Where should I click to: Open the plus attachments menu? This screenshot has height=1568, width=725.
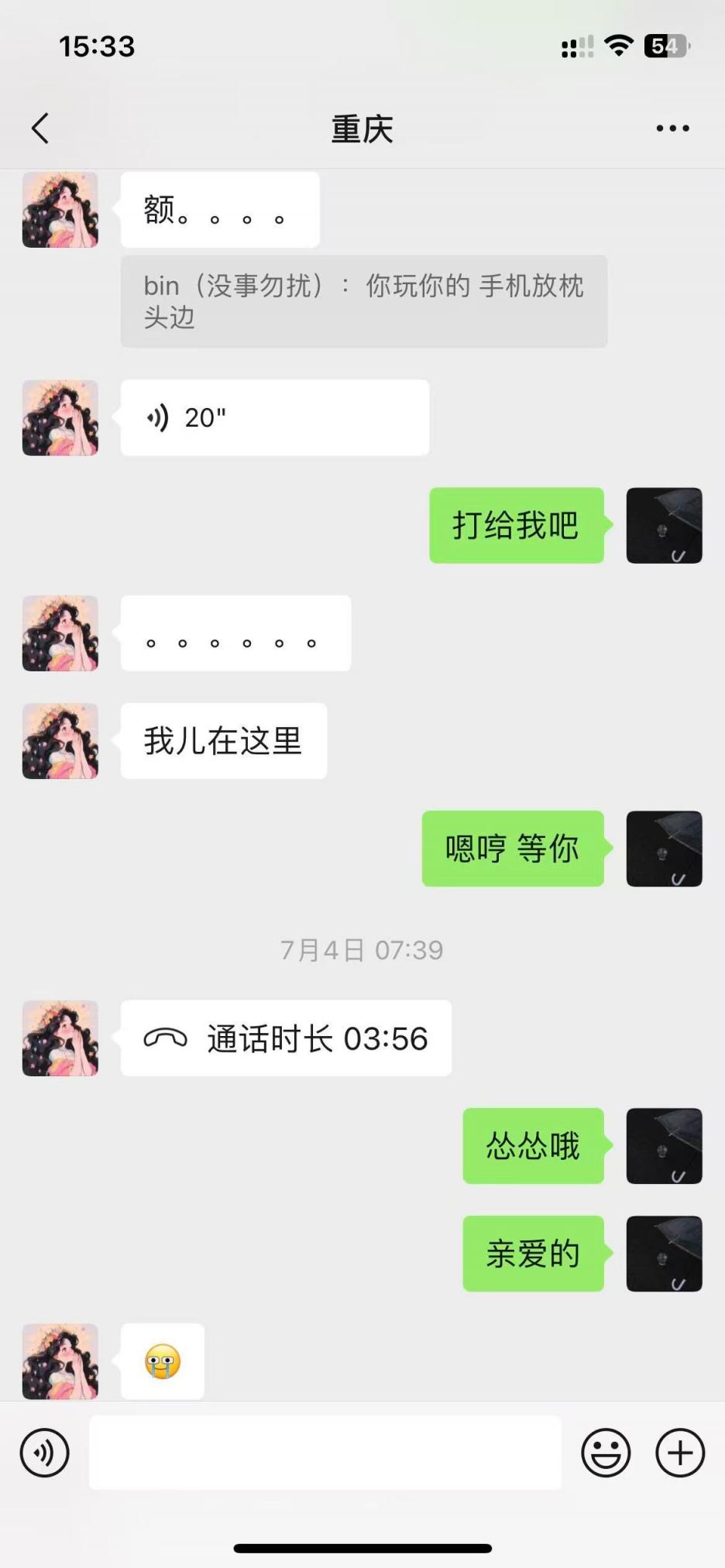point(679,1453)
